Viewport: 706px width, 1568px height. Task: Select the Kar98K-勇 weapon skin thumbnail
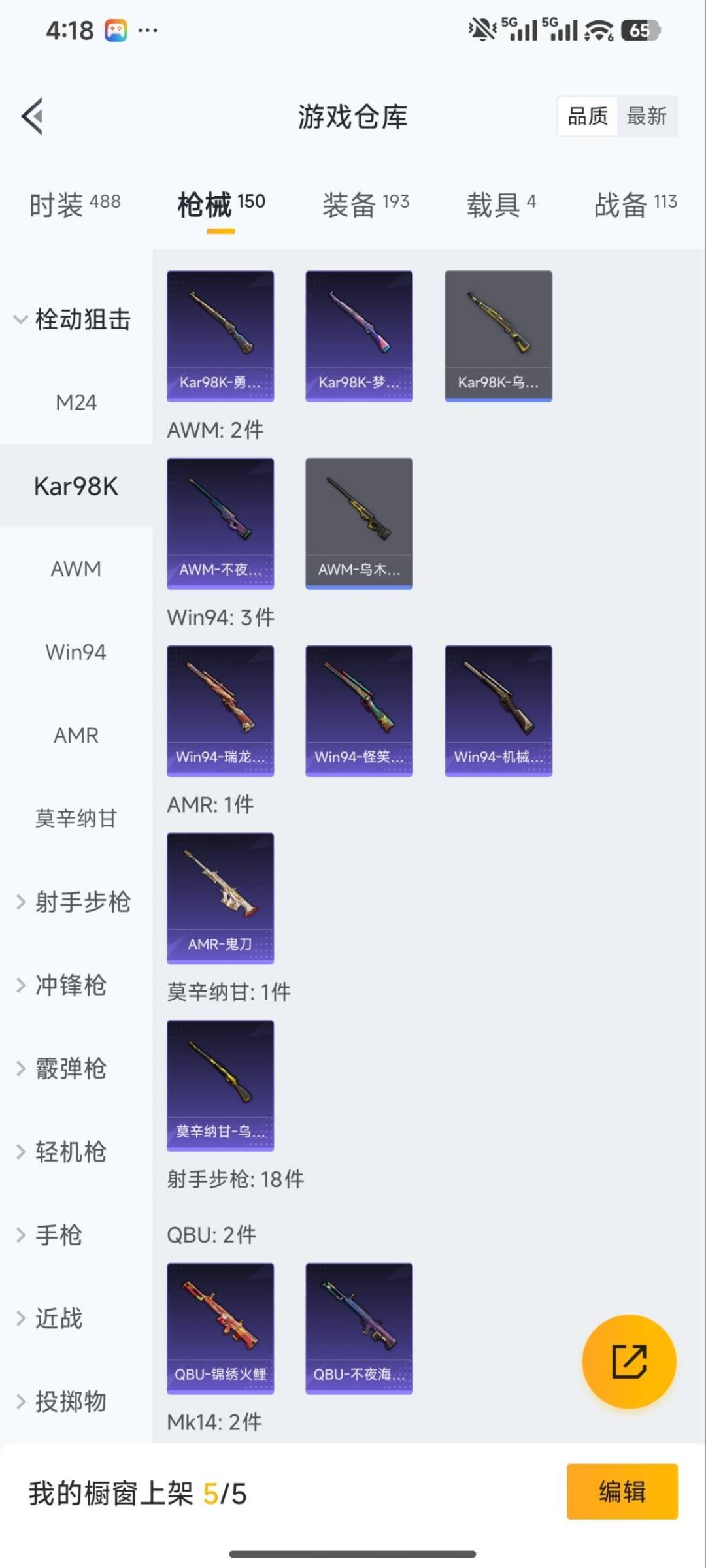(x=220, y=335)
